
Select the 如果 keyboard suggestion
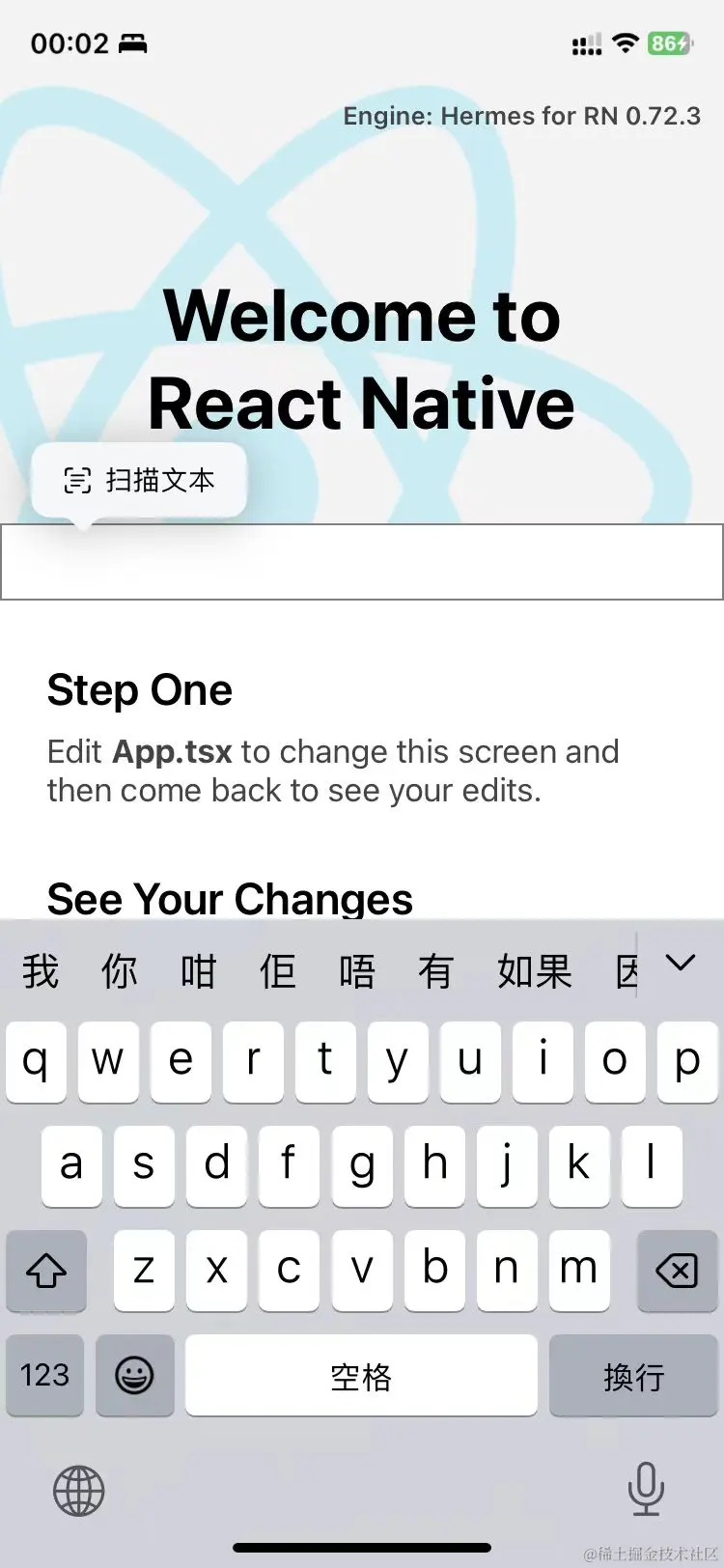(535, 970)
